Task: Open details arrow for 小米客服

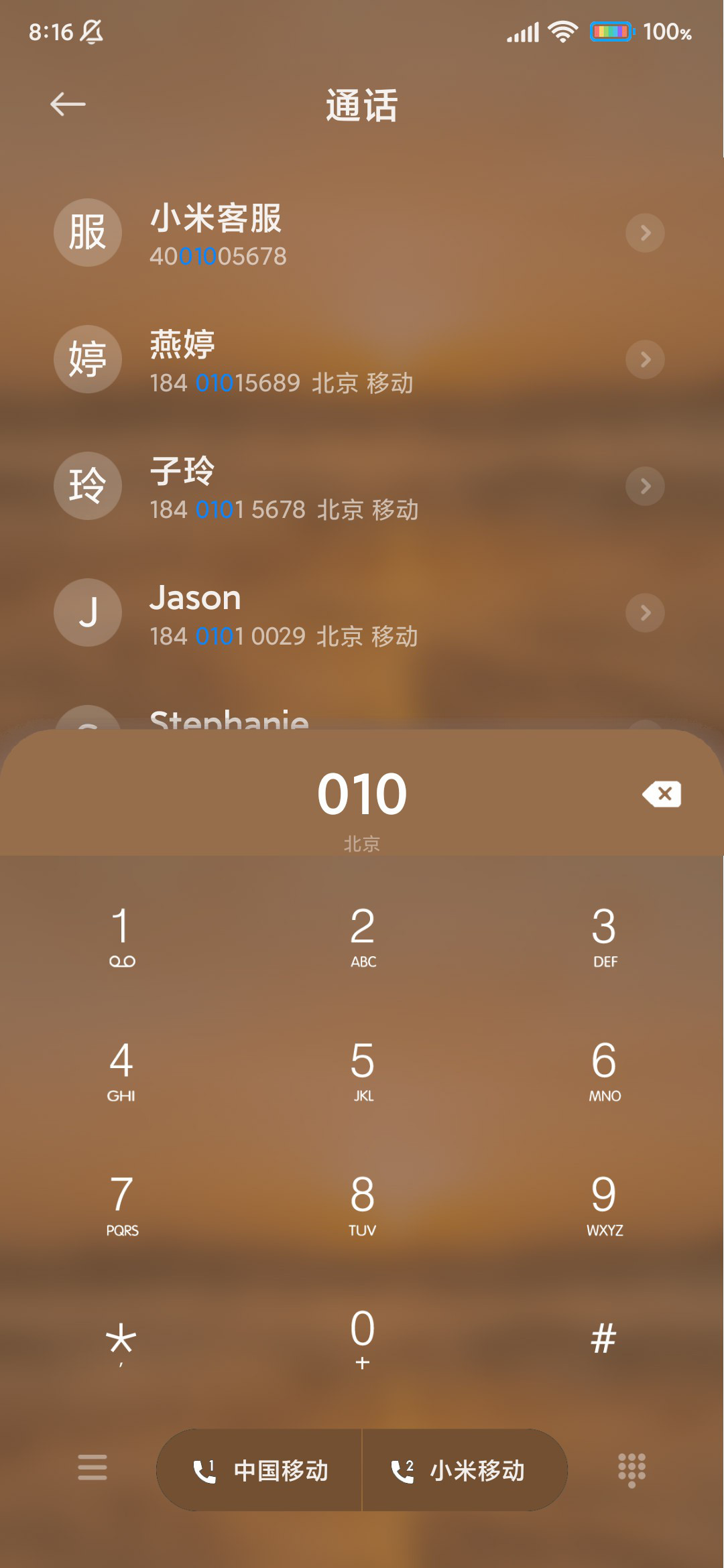Action: coord(645,233)
